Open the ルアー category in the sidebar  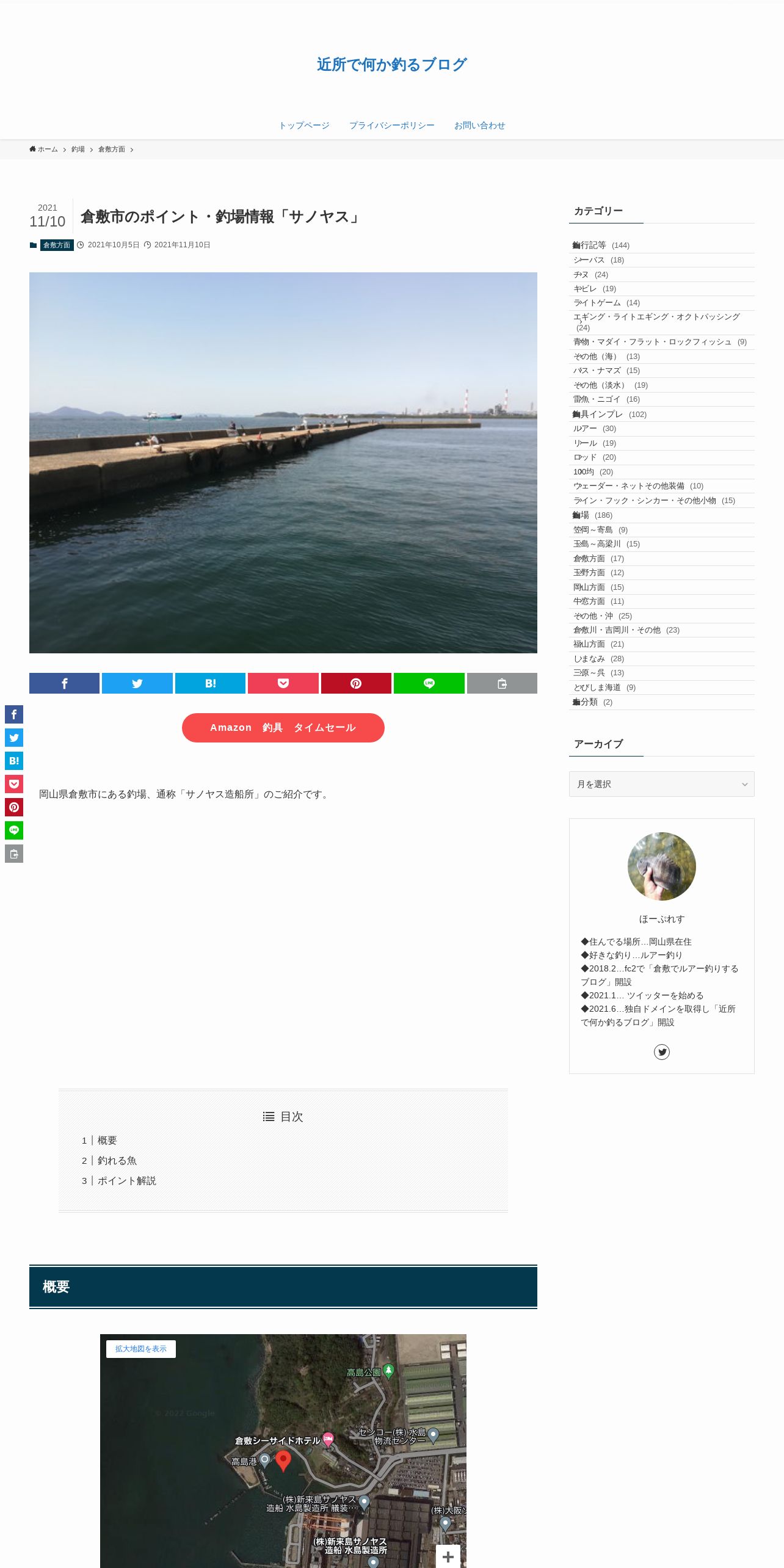tap(584, 428)
